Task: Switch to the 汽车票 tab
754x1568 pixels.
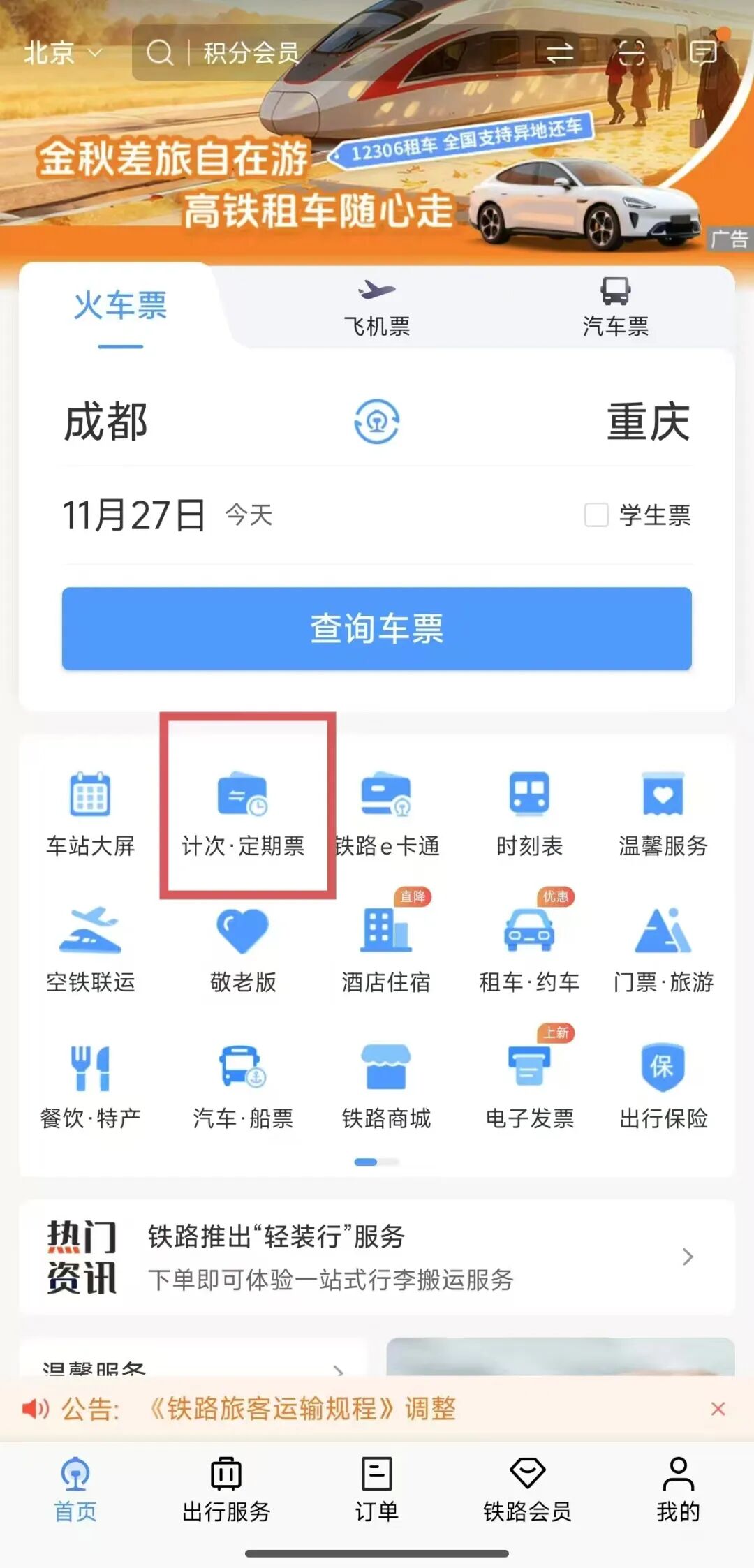Action: (615, 307)
